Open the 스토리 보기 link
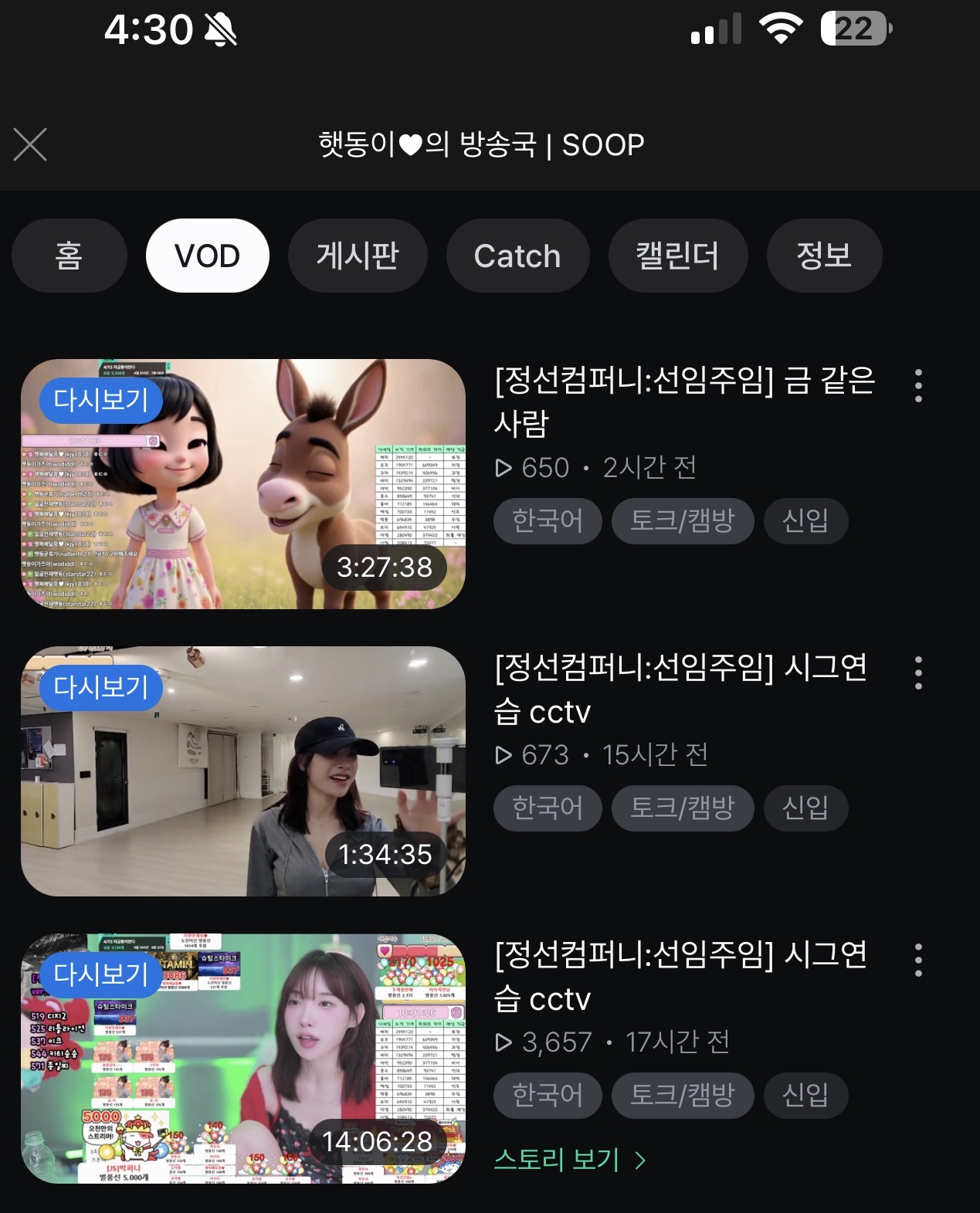The height and width of the screenshot is (1213, 980). point(569,1160)
